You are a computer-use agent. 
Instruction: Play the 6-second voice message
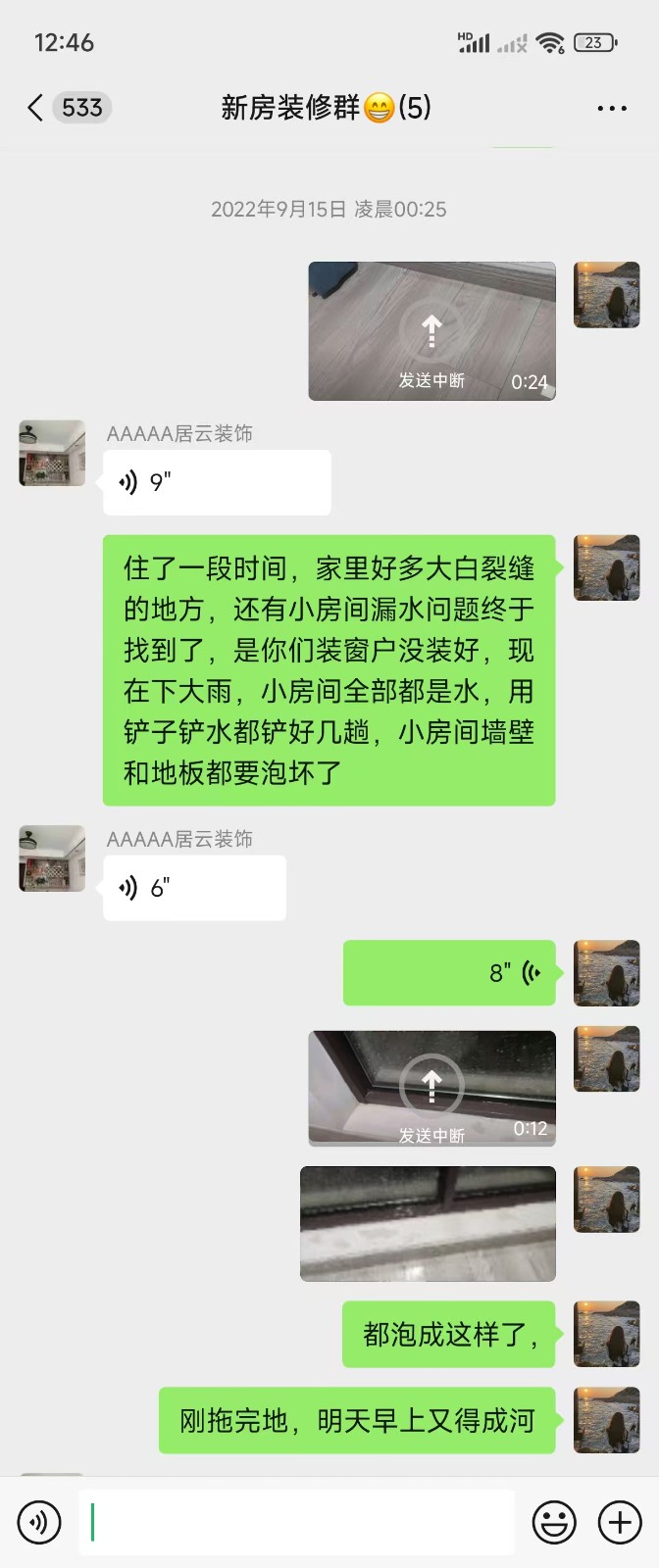tap(194, 888)
